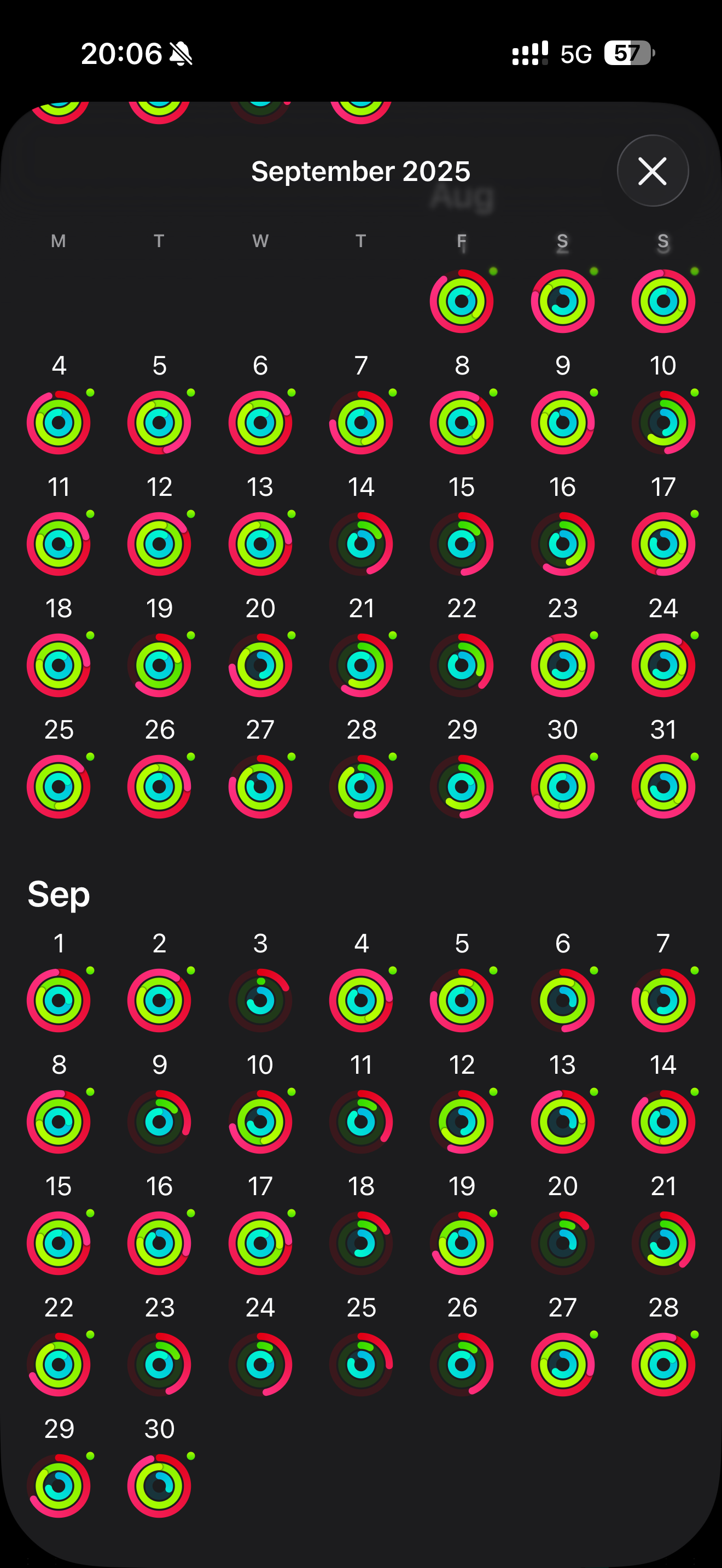Select August 15 in the calendar
This screenshot has height=1568, width=722.
pos(462,543)
